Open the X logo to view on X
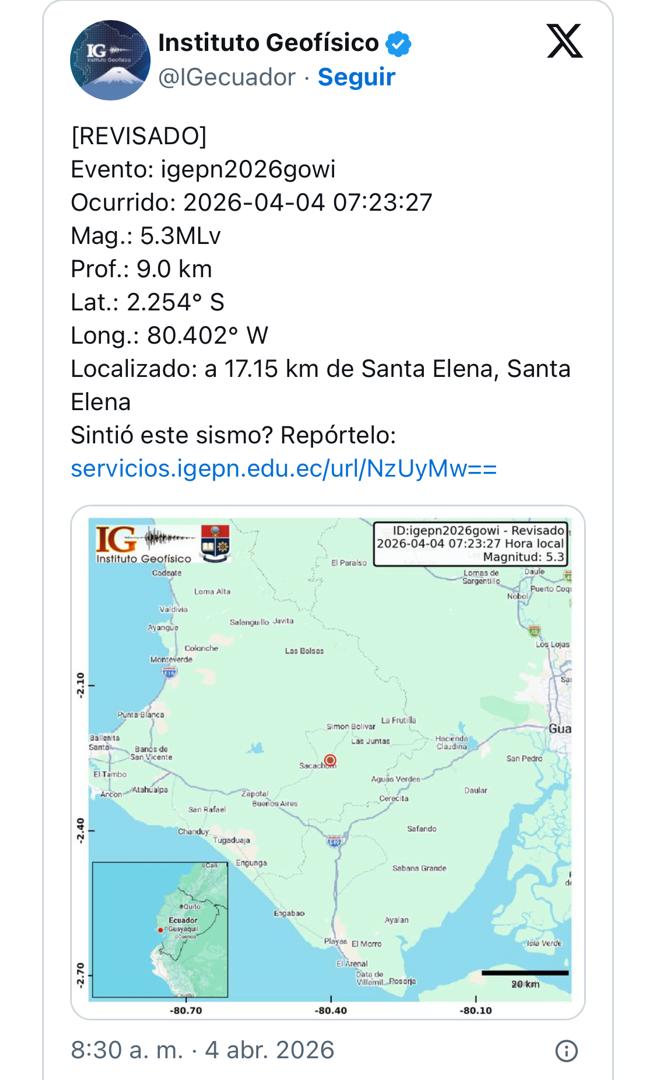The width and height of the screenshot is (656, 1080). tap(565, 42)
